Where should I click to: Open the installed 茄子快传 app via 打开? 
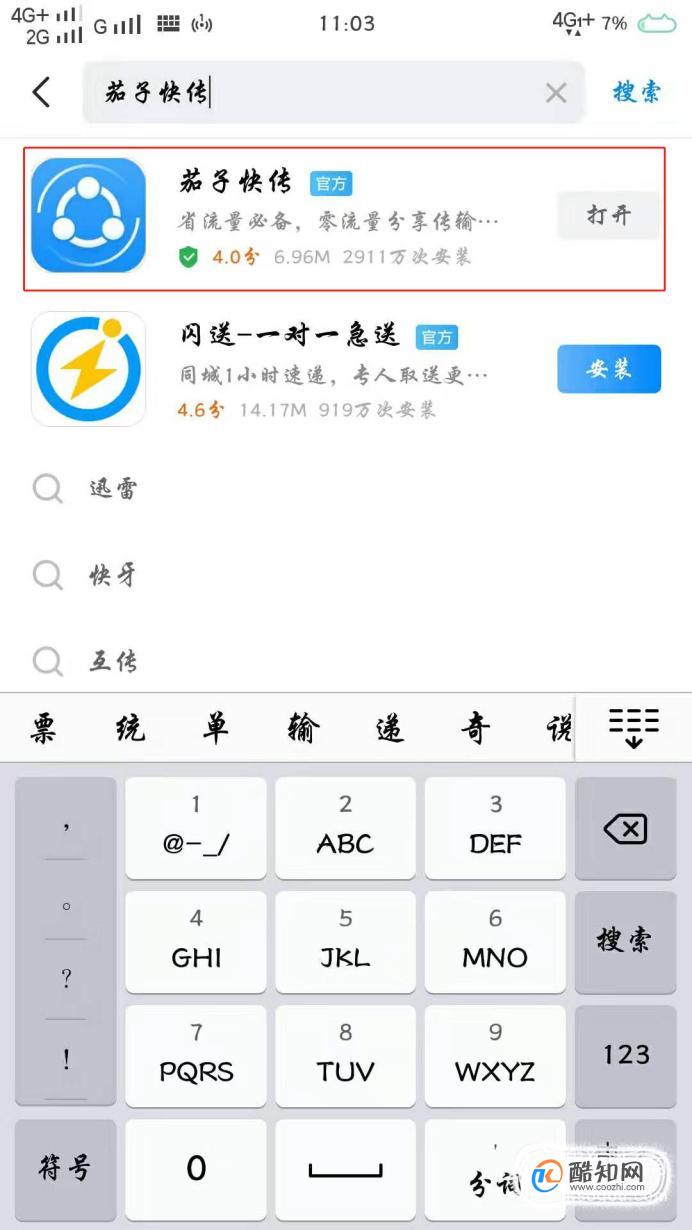[608, 215]
